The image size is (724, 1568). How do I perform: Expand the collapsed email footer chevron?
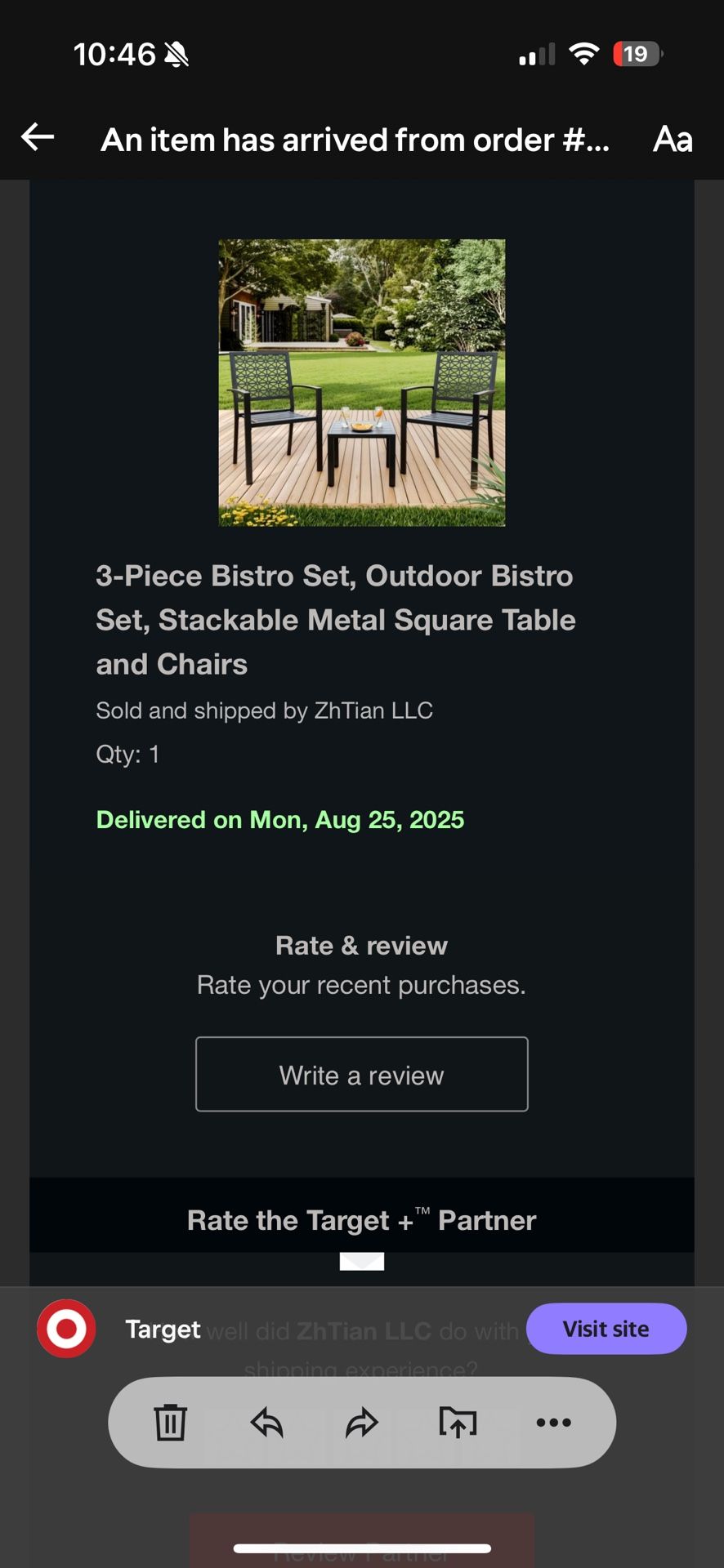(361, 1261)
